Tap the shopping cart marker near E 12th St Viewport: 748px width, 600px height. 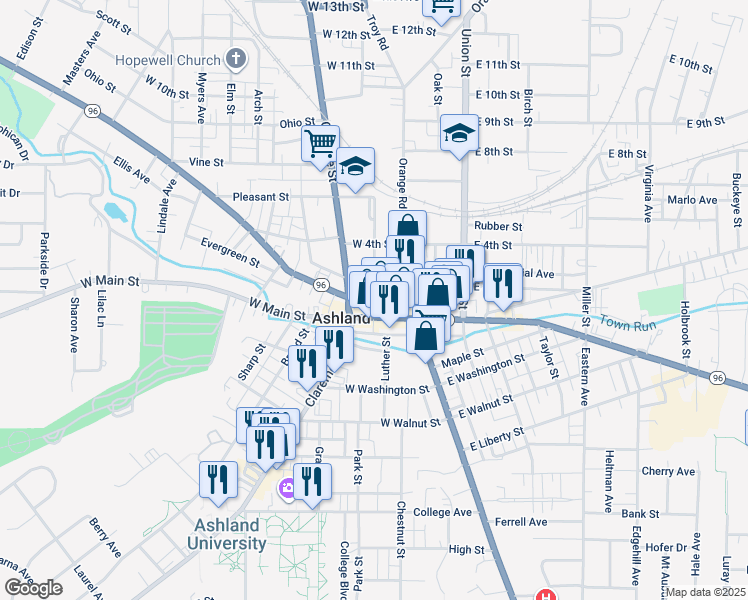(x=441, y=7)
